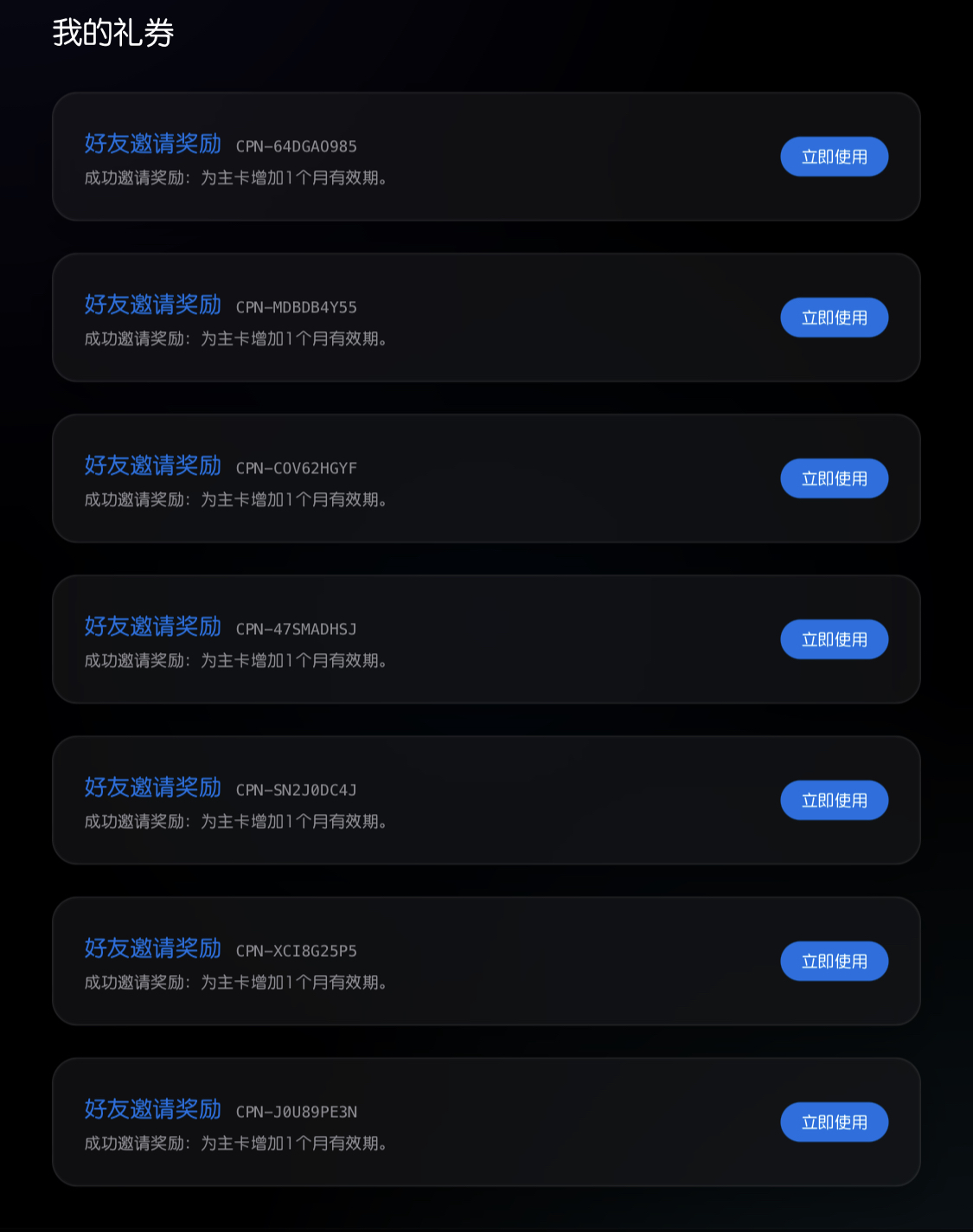Select the 好友邀请奖励 title beside CPN-MDBDB4Y55
Viewport: 973px width, 1232px height.
[153, 305]
